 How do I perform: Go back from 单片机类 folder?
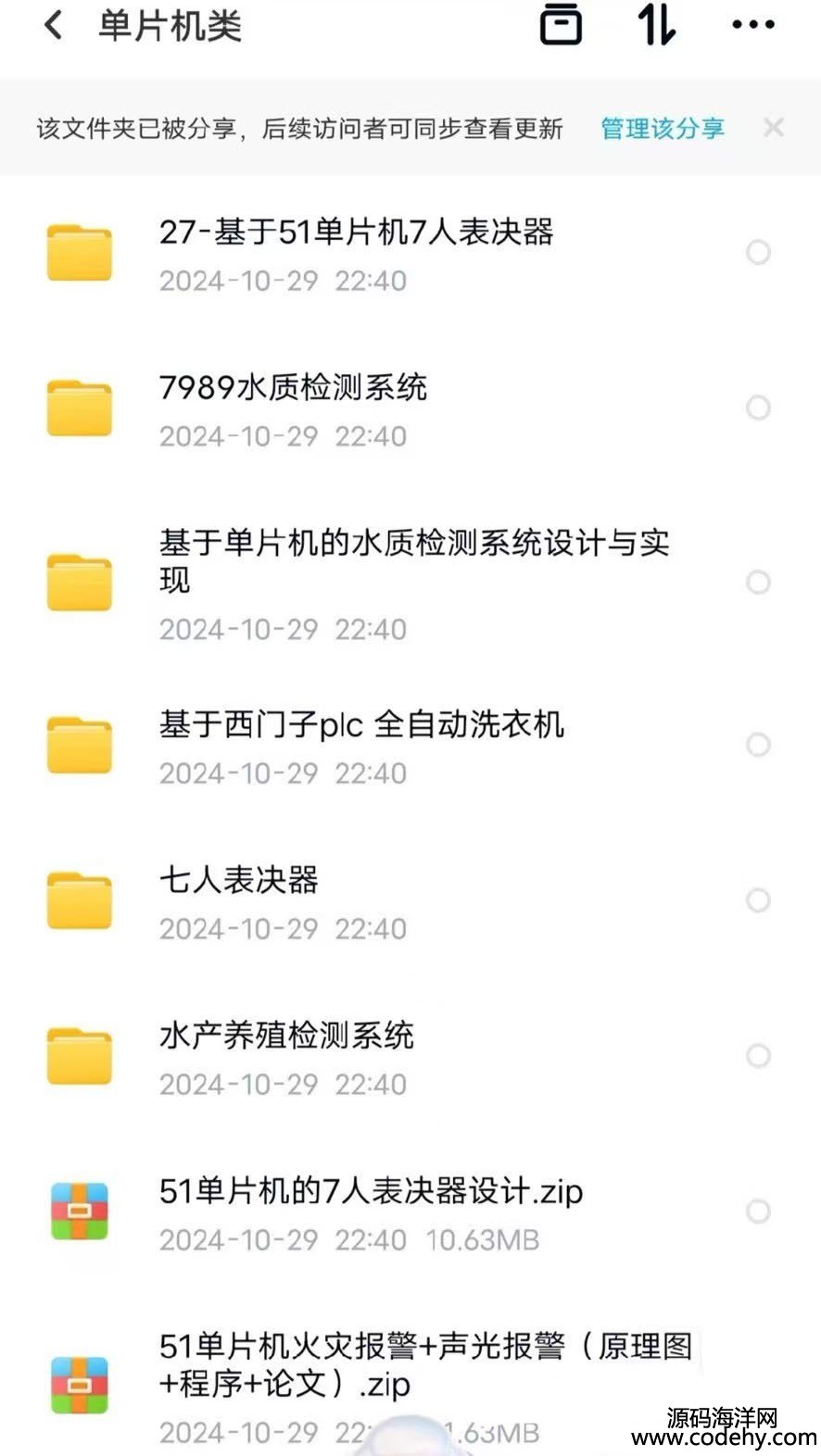click(54, 26)
